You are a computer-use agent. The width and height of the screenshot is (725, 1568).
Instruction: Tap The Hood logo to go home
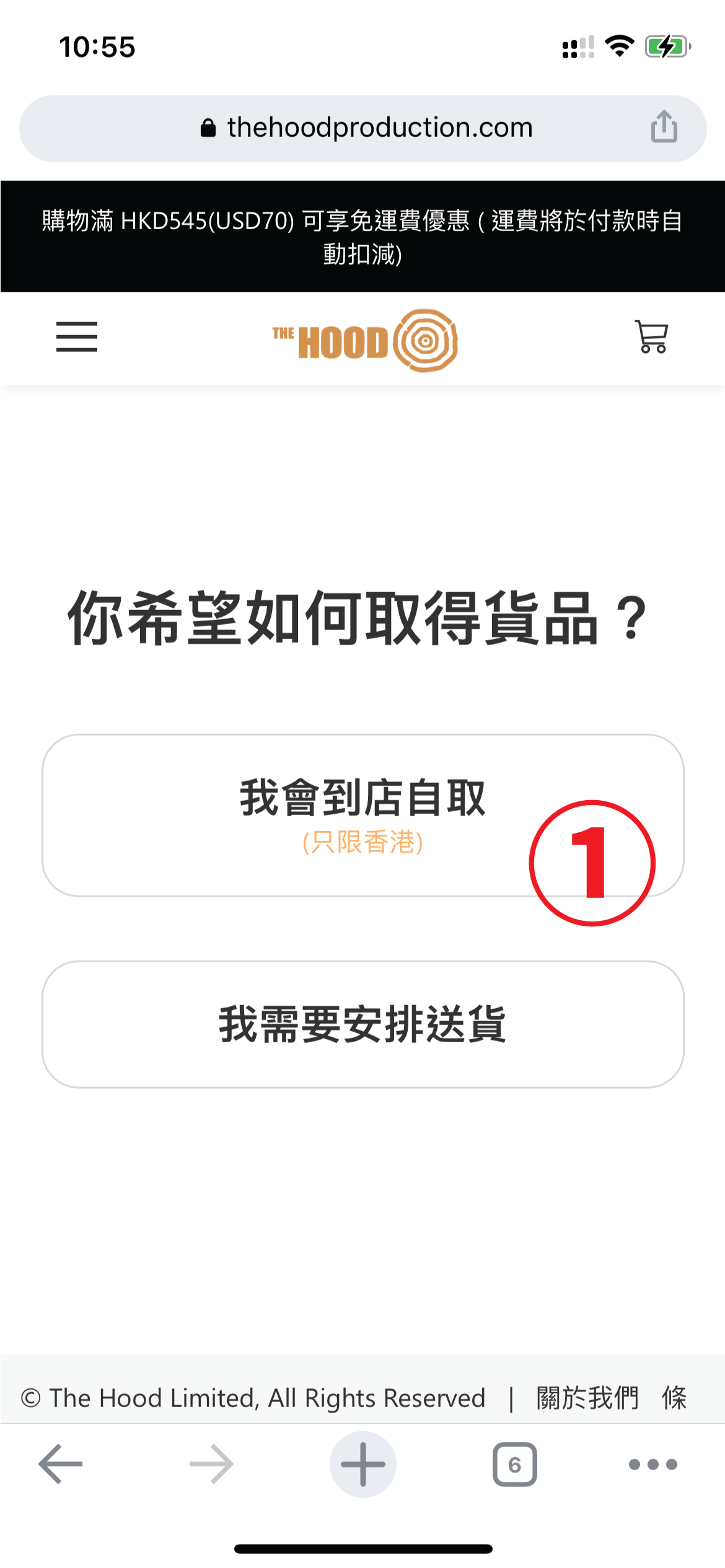tap(365, 340)
